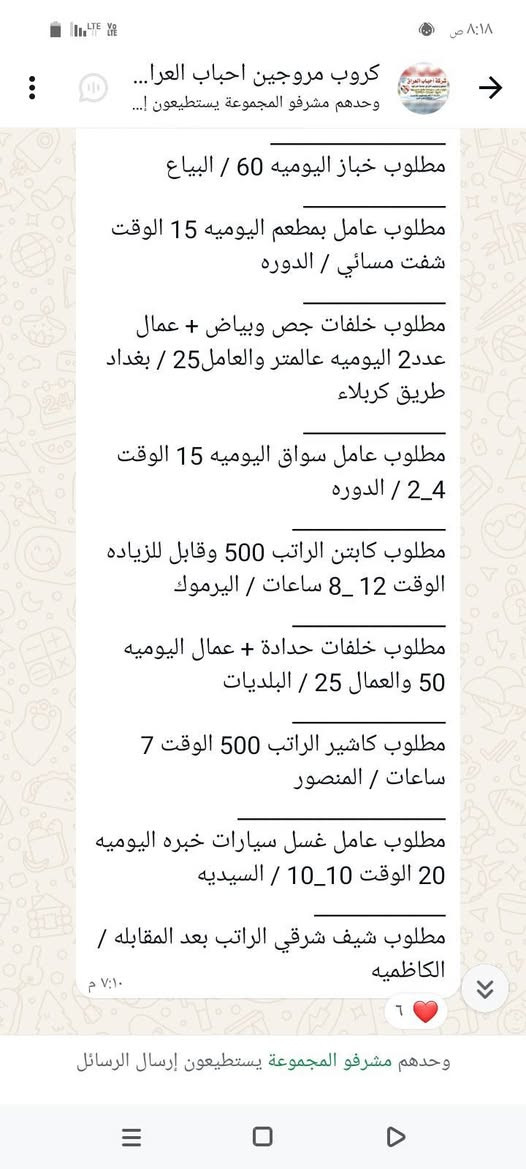Open the three-dot overflow menu
This screenshot has width=526, height=1169.
32,88
